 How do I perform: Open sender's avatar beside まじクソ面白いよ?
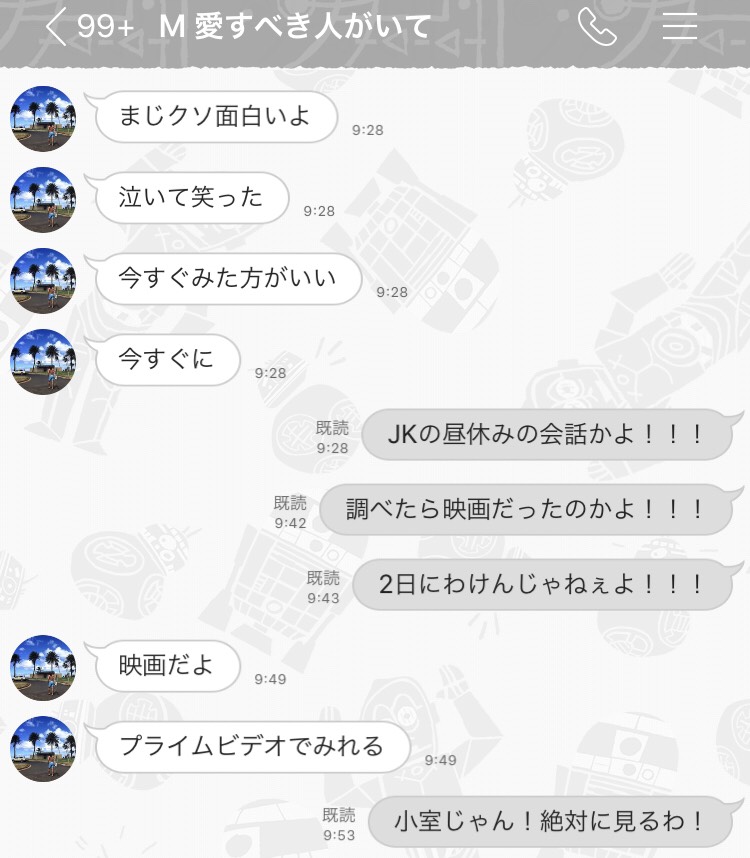[x=43, y=118]
